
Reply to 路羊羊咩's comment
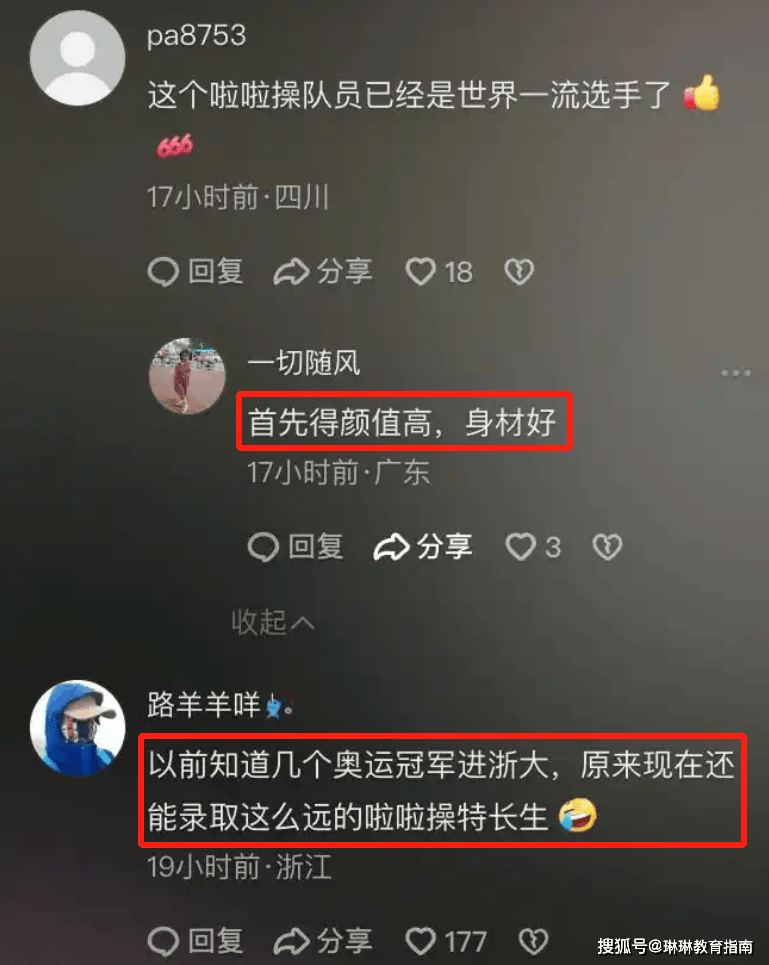tap(196, 941)
